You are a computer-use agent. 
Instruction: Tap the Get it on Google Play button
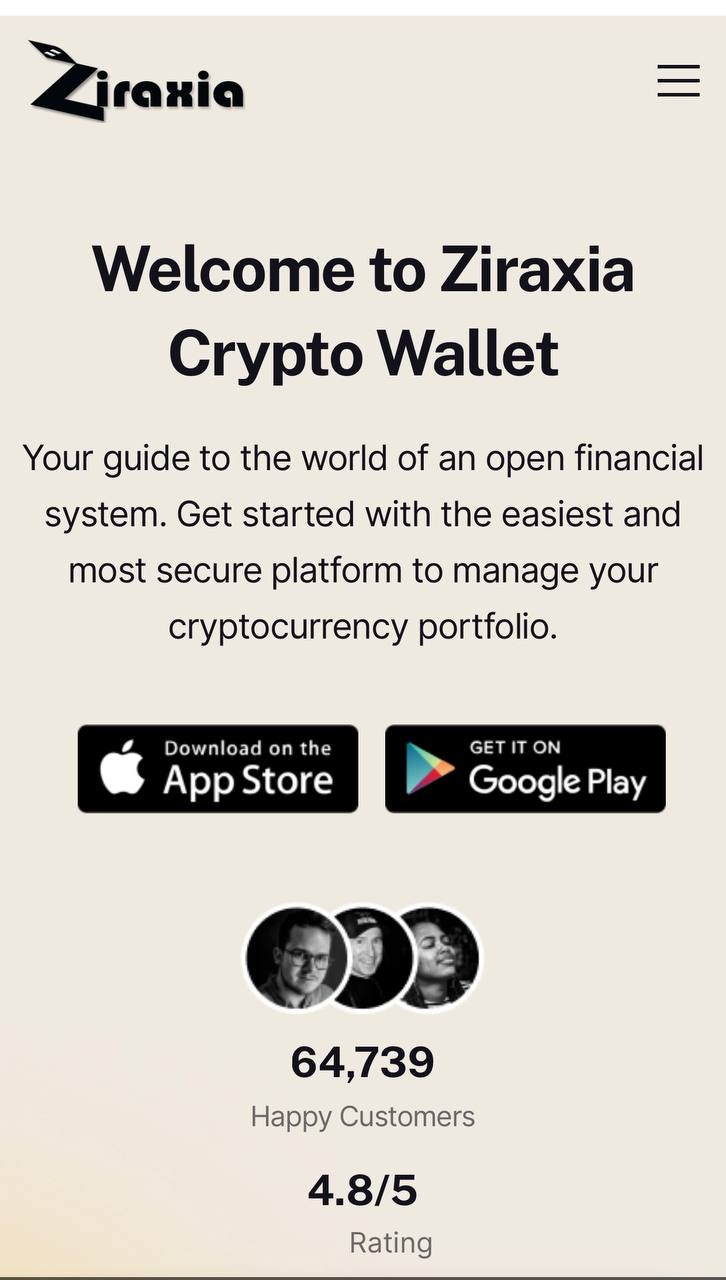(x=525, y=768)
